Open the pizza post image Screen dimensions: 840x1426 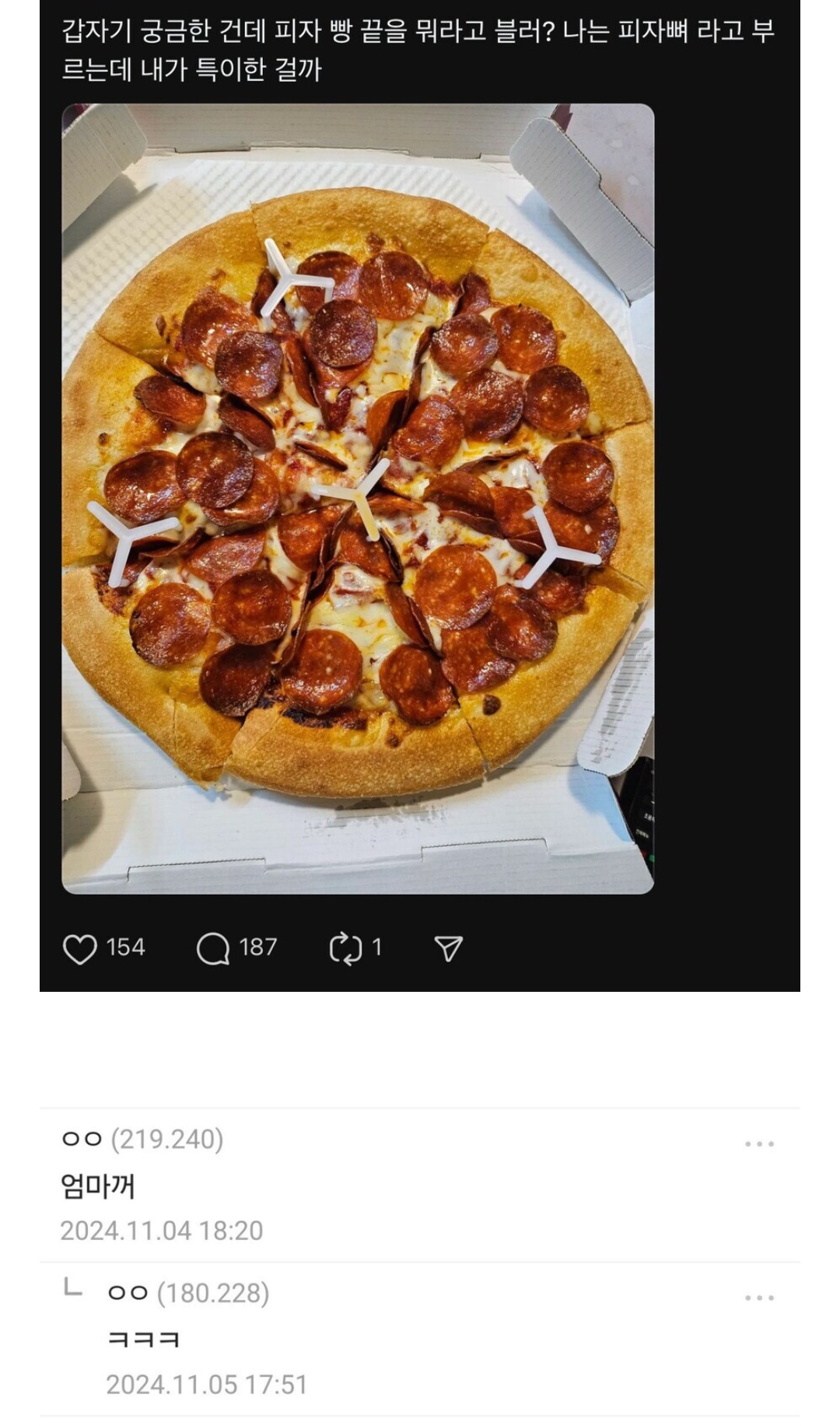click(x=358, y=498)
